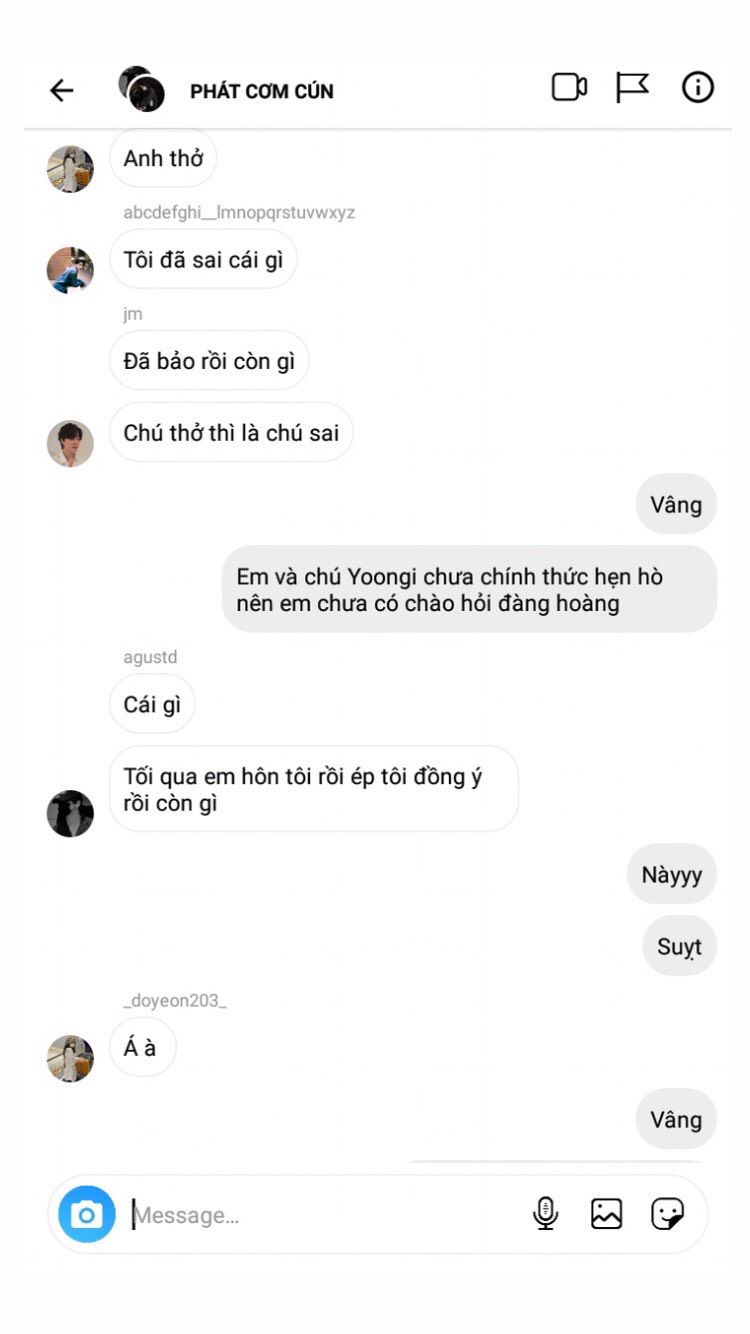The height and width of the screenshot is (1334, 750).
Task: View avatar next to 'Anh thở'
Action: coord(70,168)
